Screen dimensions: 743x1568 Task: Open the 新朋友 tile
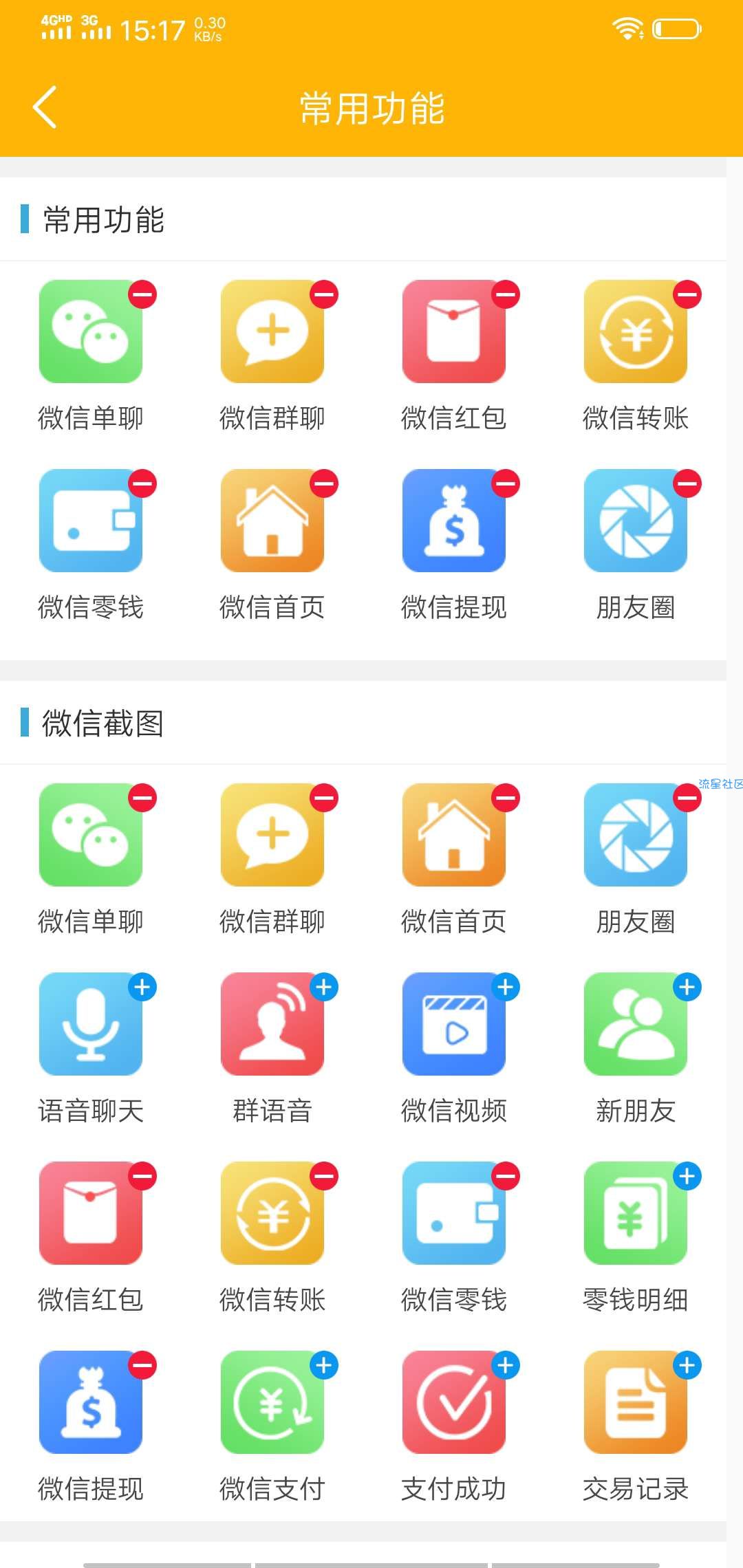coord(636,1024)
